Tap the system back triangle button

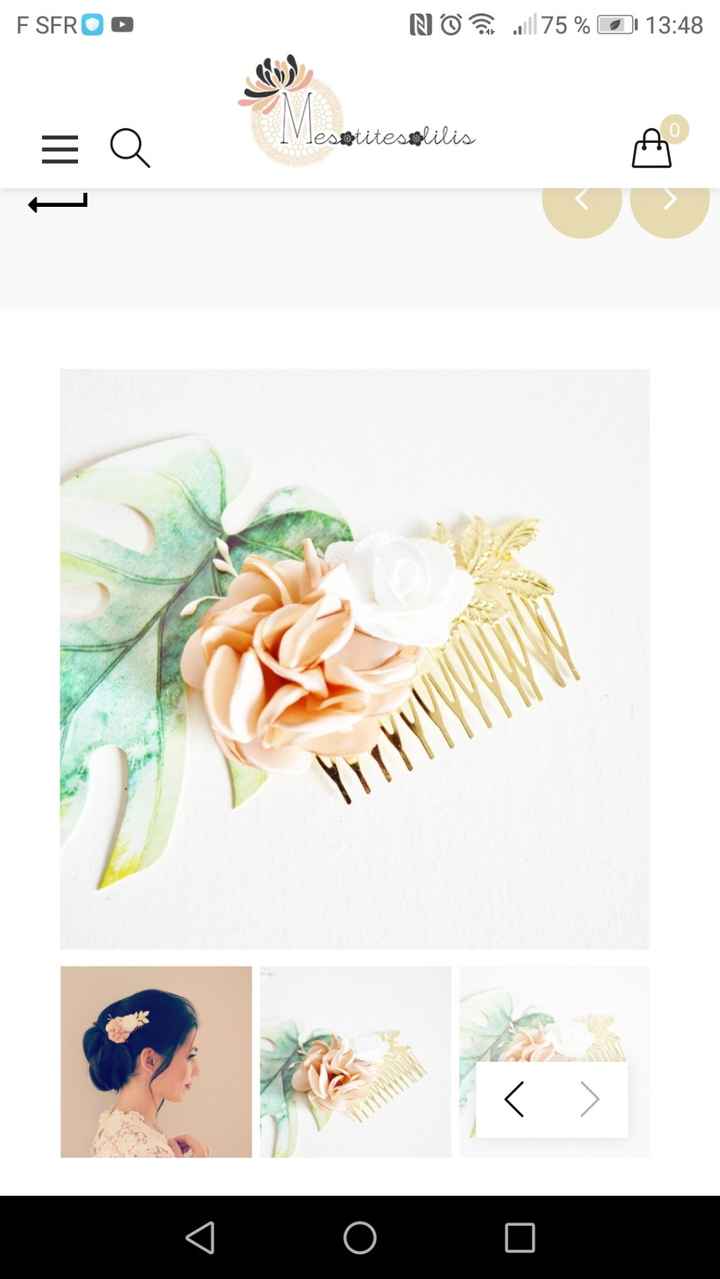(x=200, y=1238)
